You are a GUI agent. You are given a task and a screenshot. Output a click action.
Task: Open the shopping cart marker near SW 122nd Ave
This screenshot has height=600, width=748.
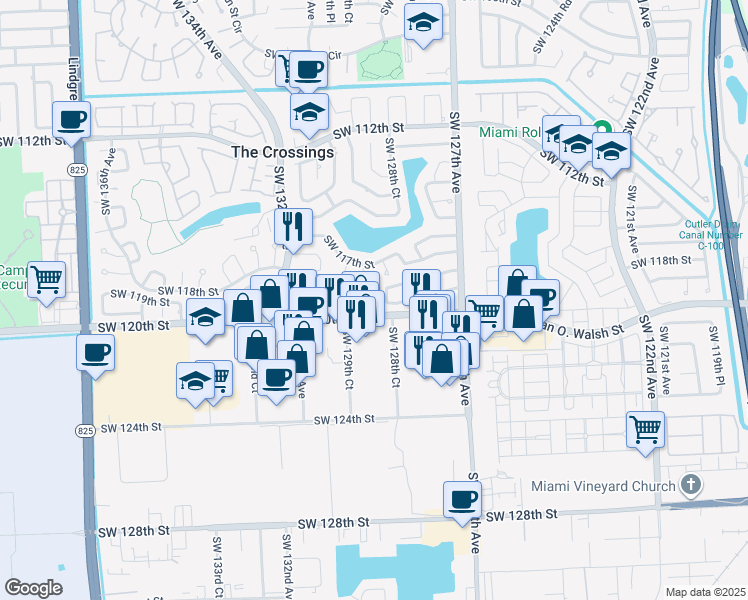[645, 433]
